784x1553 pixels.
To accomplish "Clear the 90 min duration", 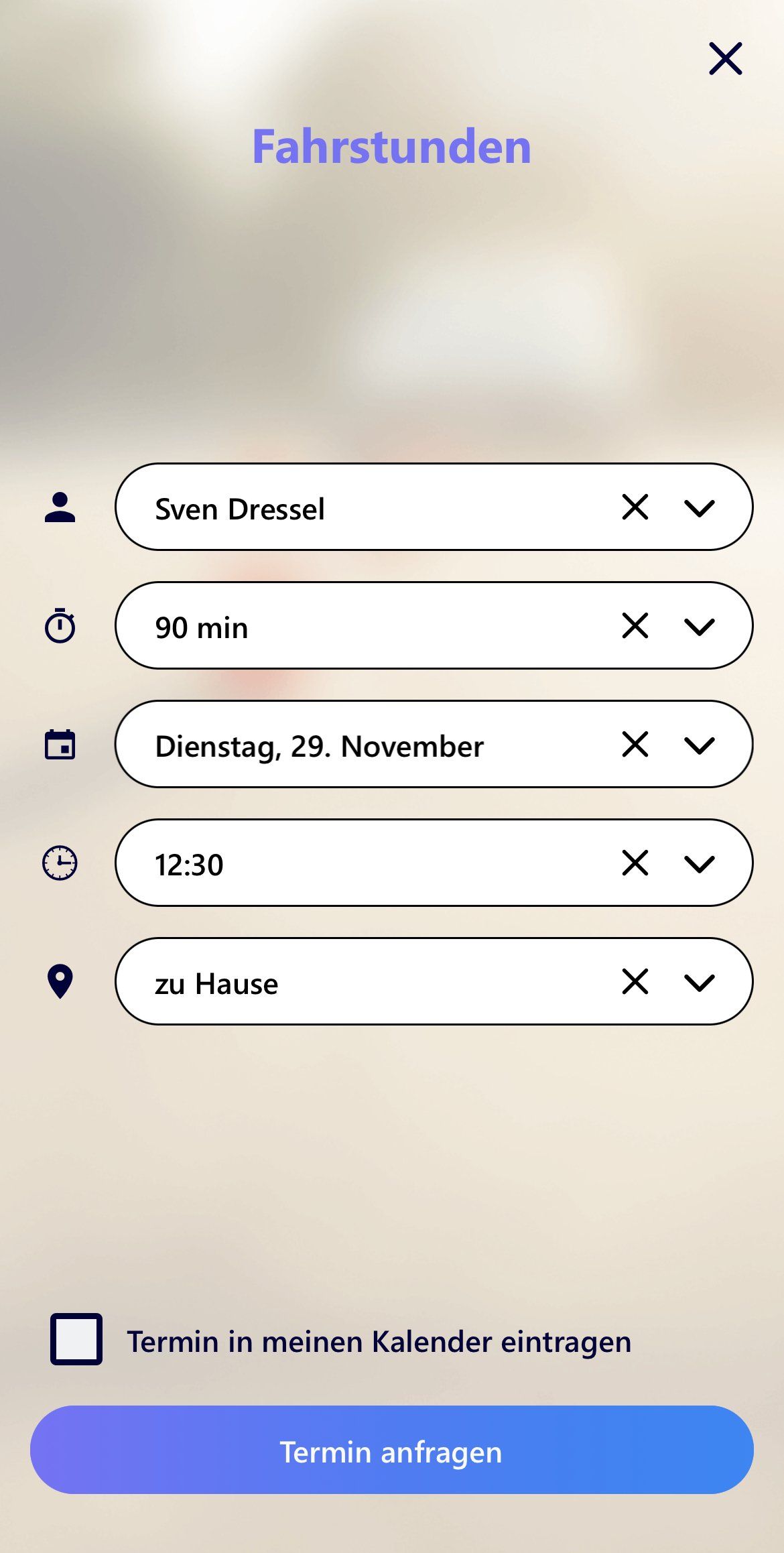I will click(x=635, y=625).
